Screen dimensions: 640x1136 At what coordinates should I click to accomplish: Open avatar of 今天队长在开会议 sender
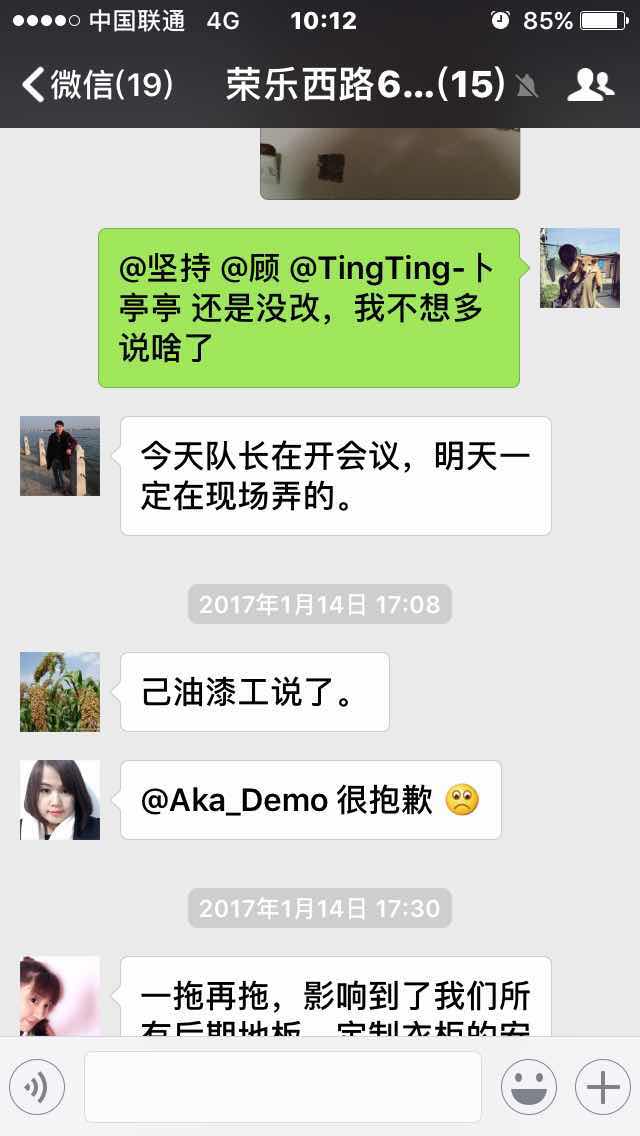(60, 456)
